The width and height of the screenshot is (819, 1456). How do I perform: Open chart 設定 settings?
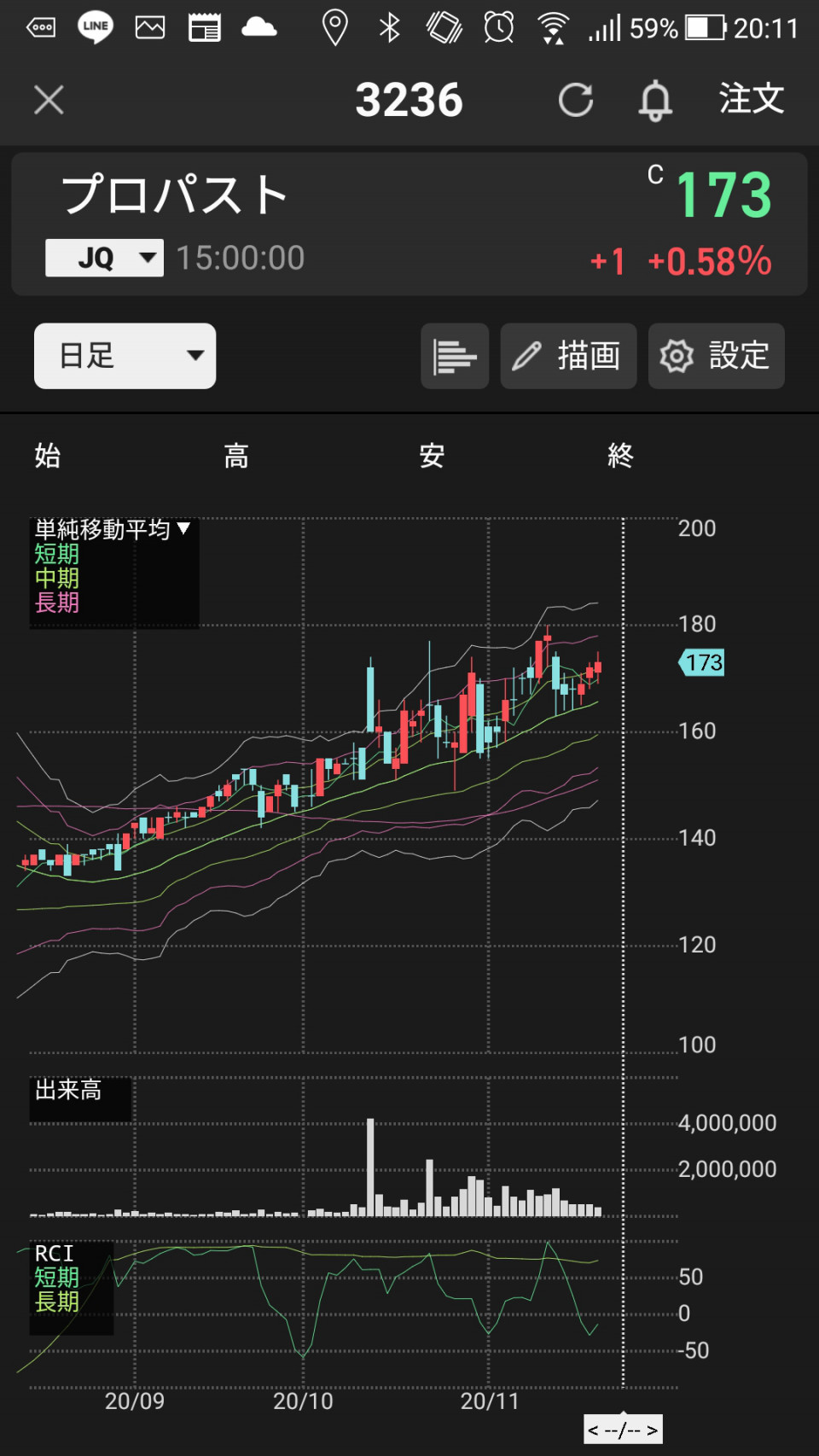716,356
